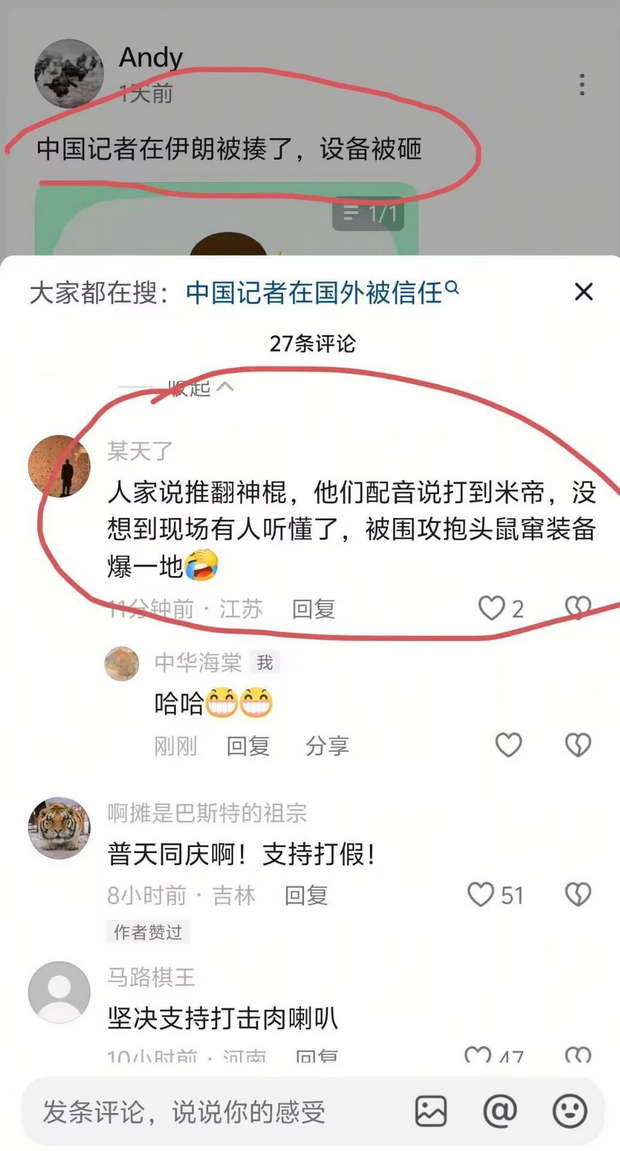Tap 回复 under the 哈哈 reply
Screen dimensions: 620x1151
coord(248,746)
